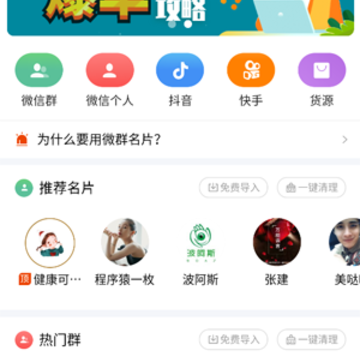Viewport: 360px width, 360px height.
Task: Tap 一键清理 beside 热门群
Action: pyautogui.click(x=311, y=339)
